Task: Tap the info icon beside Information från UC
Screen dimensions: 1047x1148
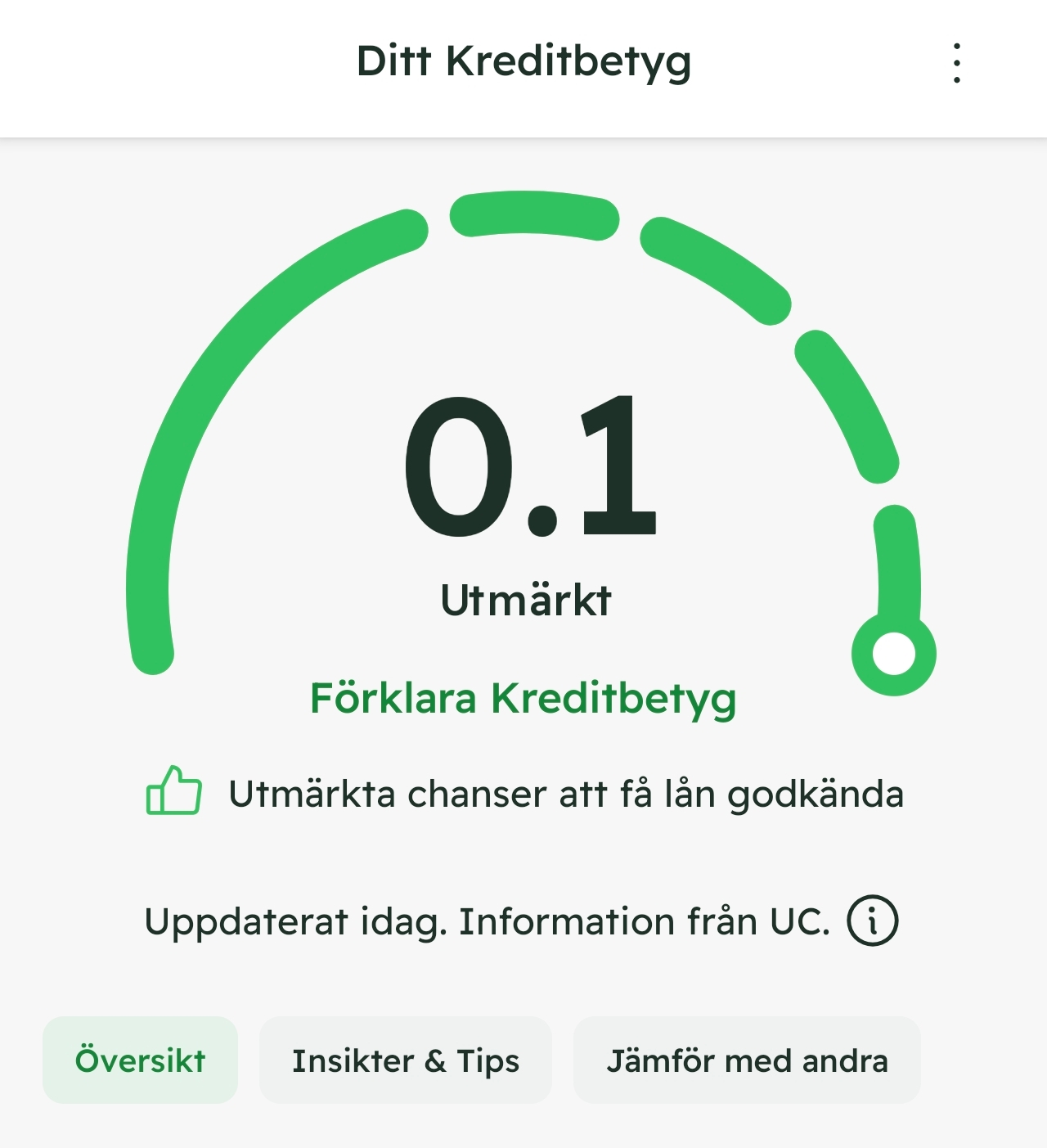Action: point(872,921)
